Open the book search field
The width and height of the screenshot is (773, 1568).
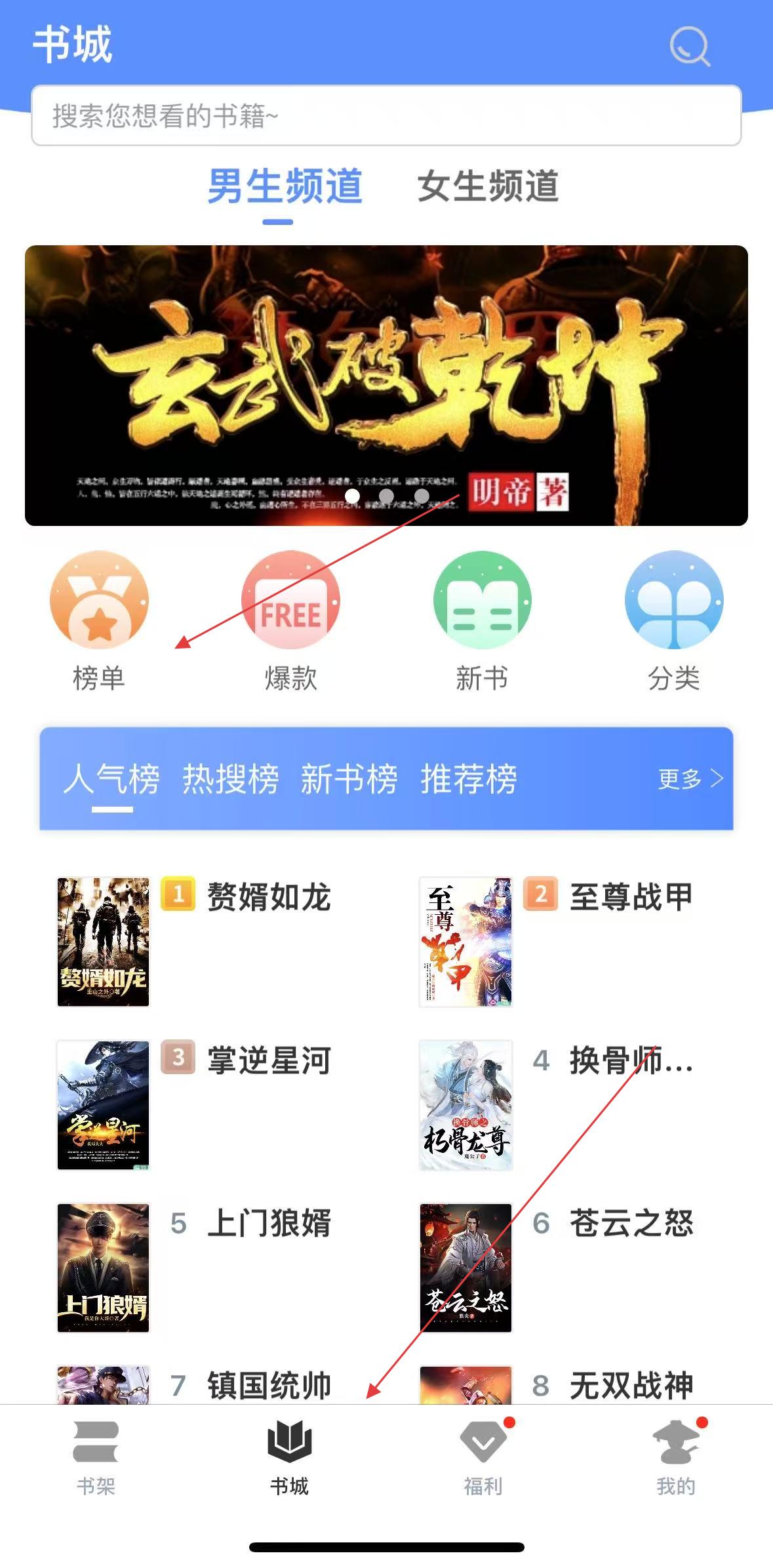click(x=386, y=115)
